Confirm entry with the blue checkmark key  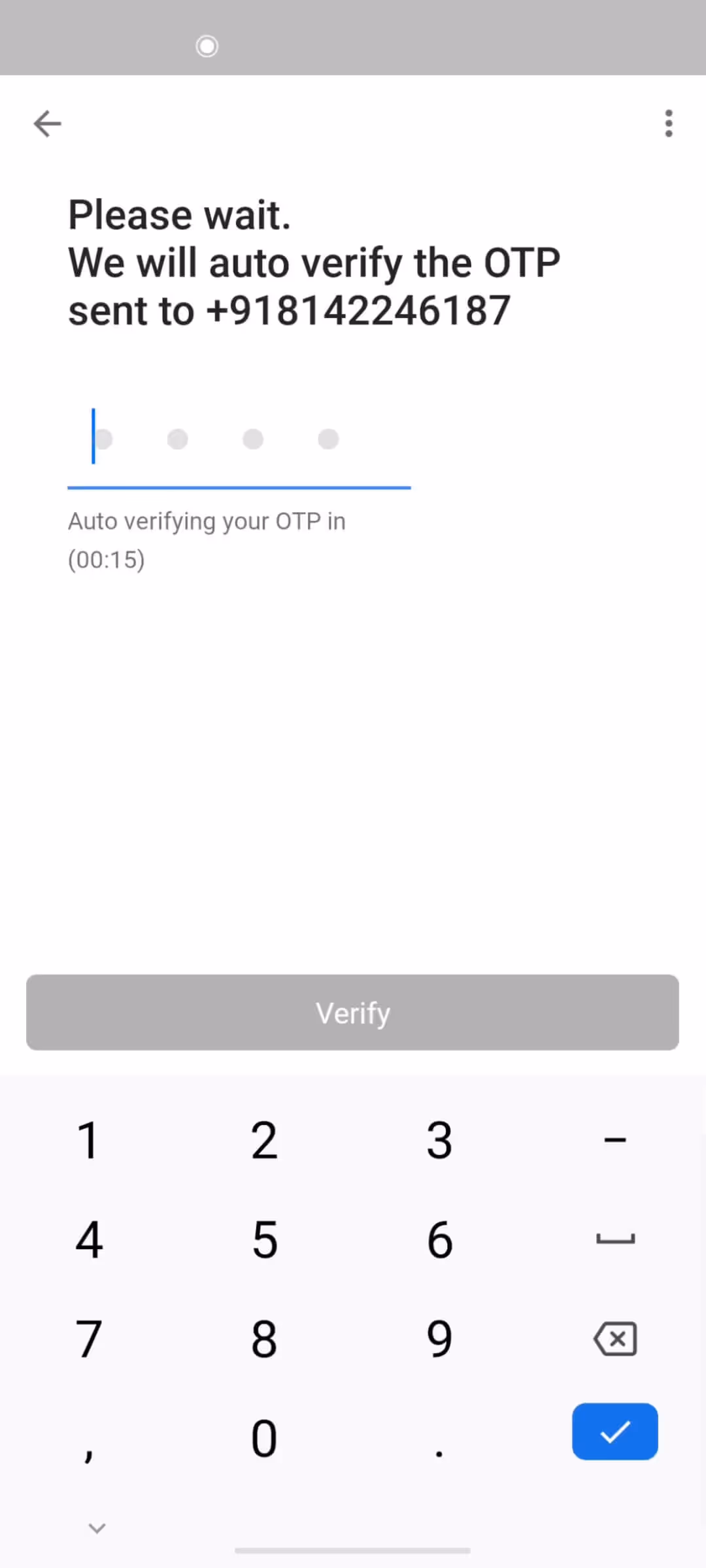coord(614,1431)
